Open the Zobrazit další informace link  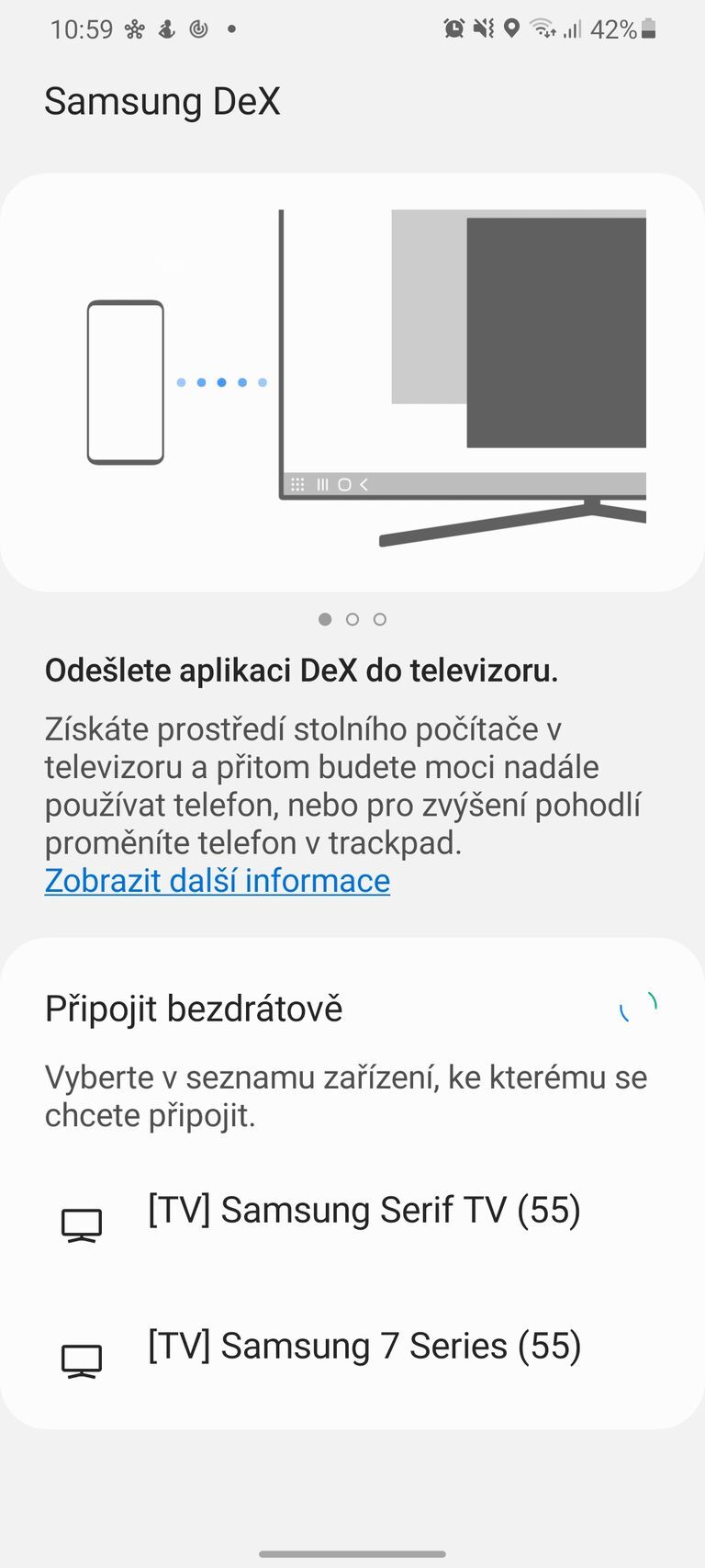tap(217, 881)
